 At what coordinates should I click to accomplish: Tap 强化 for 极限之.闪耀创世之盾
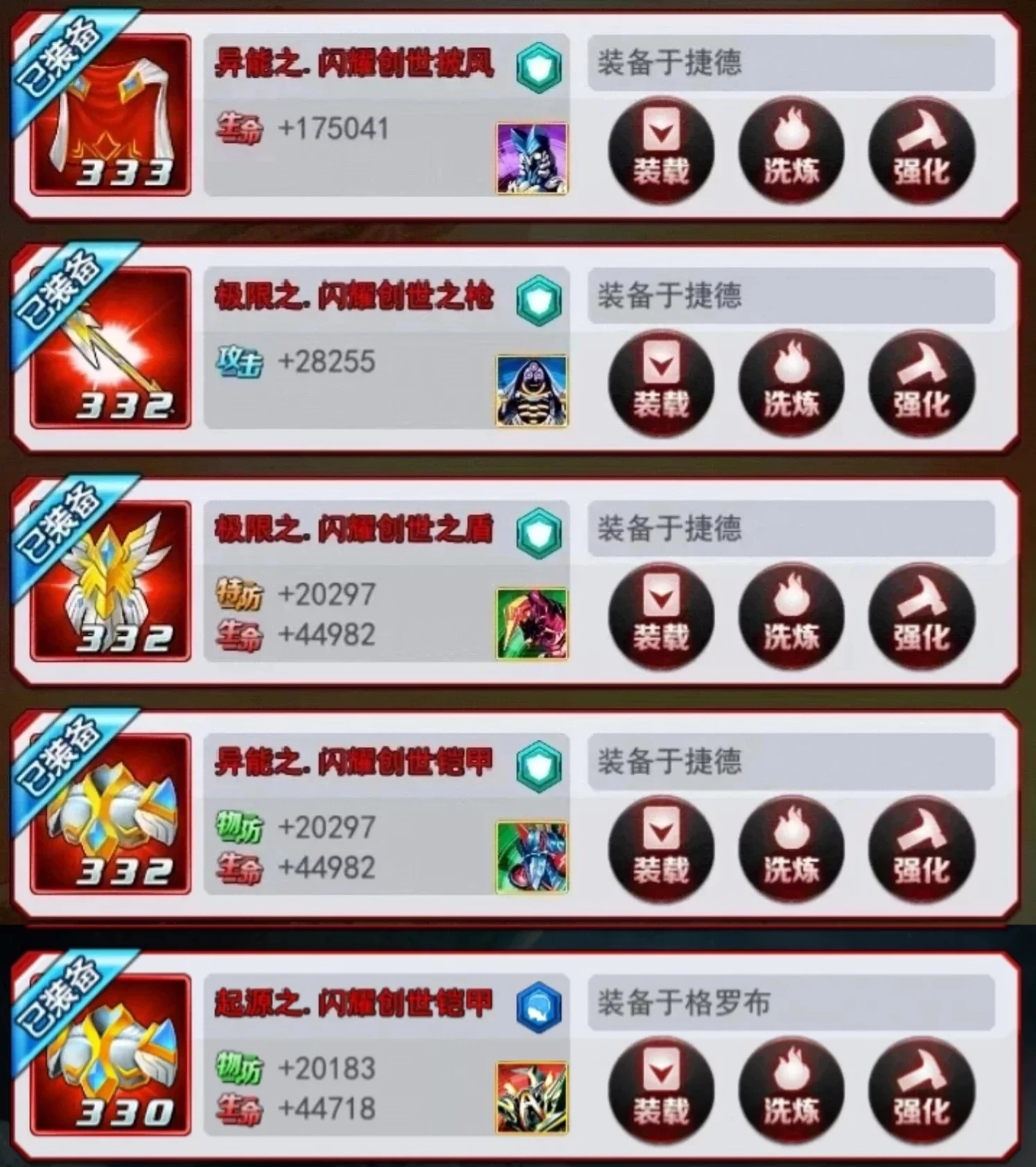(921, 616)
